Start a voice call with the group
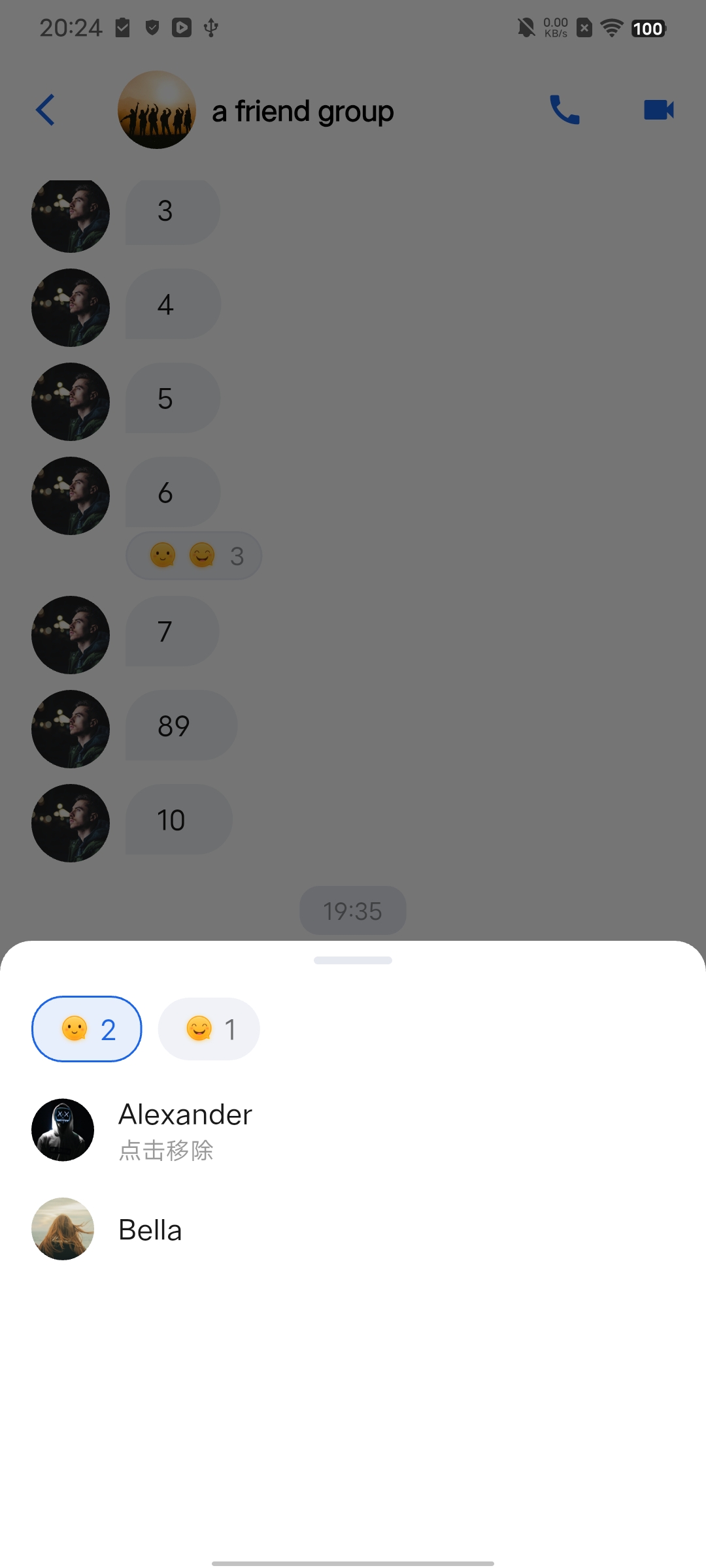The image size is (706, 1568). pos(565,110)
